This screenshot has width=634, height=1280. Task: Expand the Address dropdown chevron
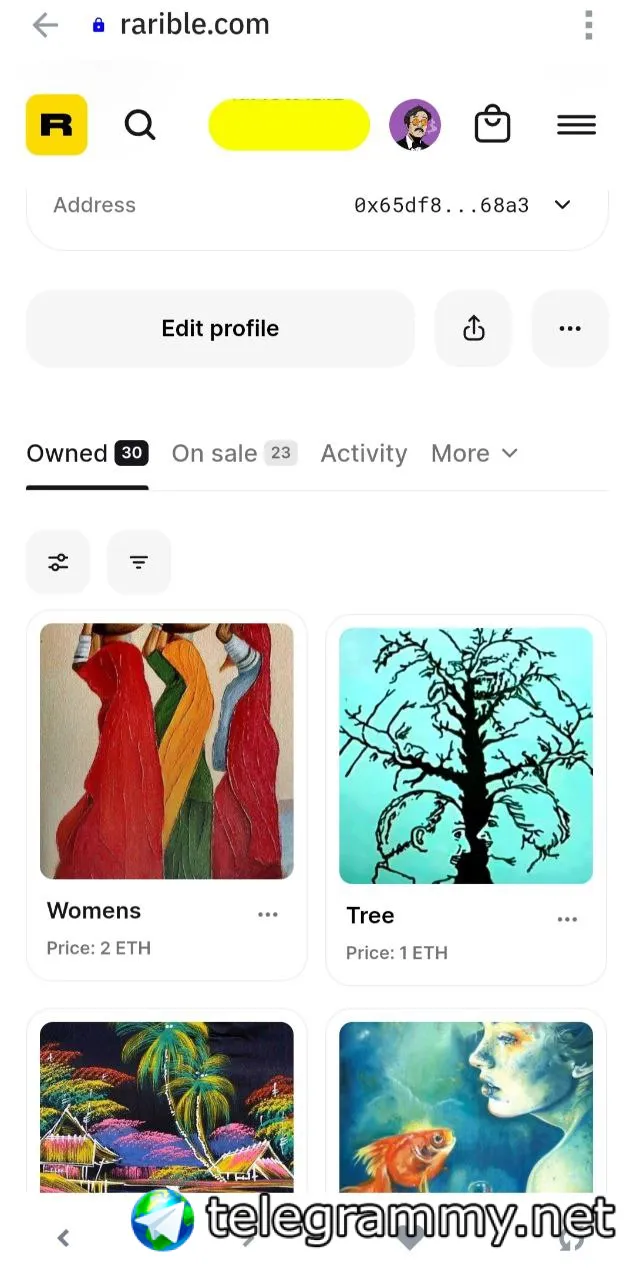(562, 205)
